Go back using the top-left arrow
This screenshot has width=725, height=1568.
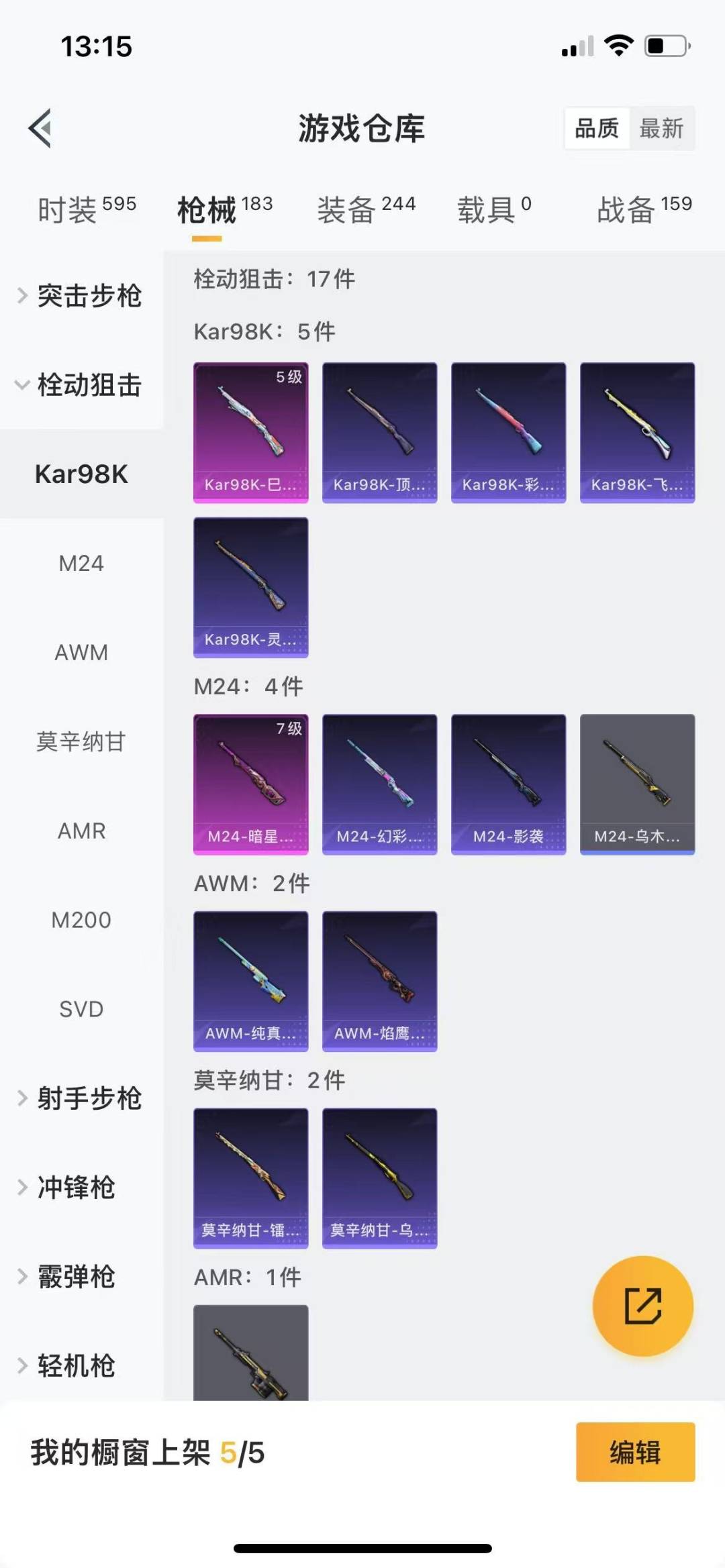point(40,127)
